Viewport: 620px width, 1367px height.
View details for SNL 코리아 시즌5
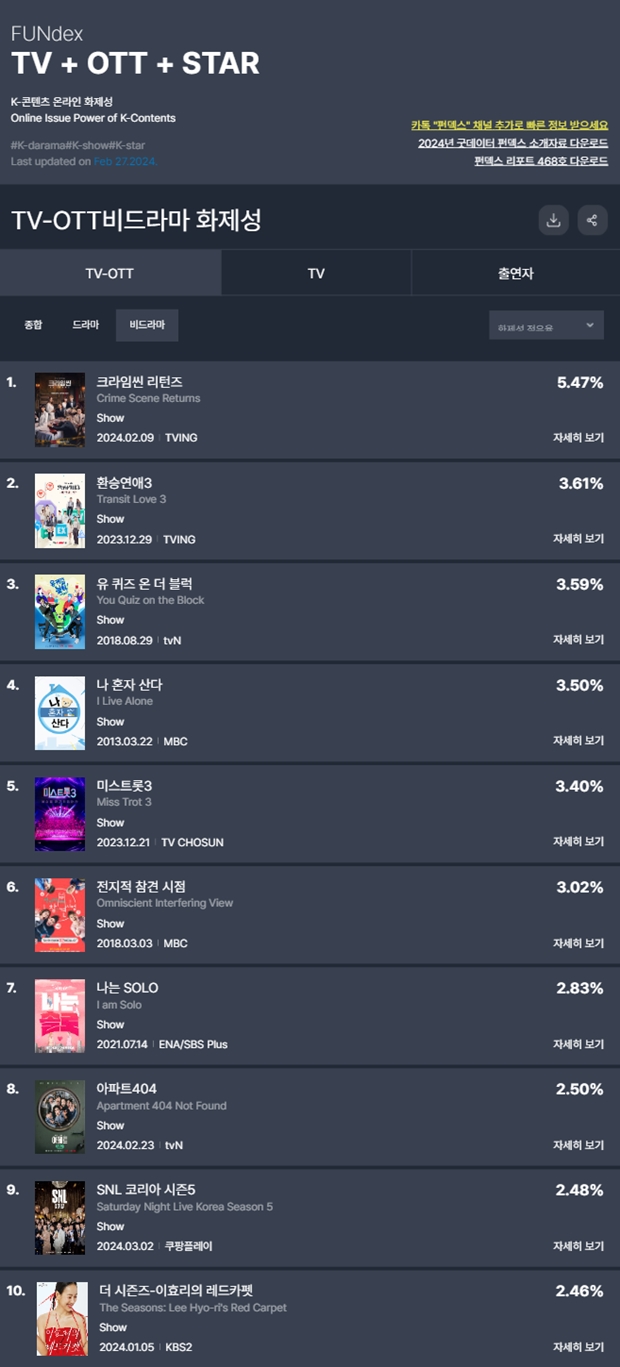[x=578, y=1246]
